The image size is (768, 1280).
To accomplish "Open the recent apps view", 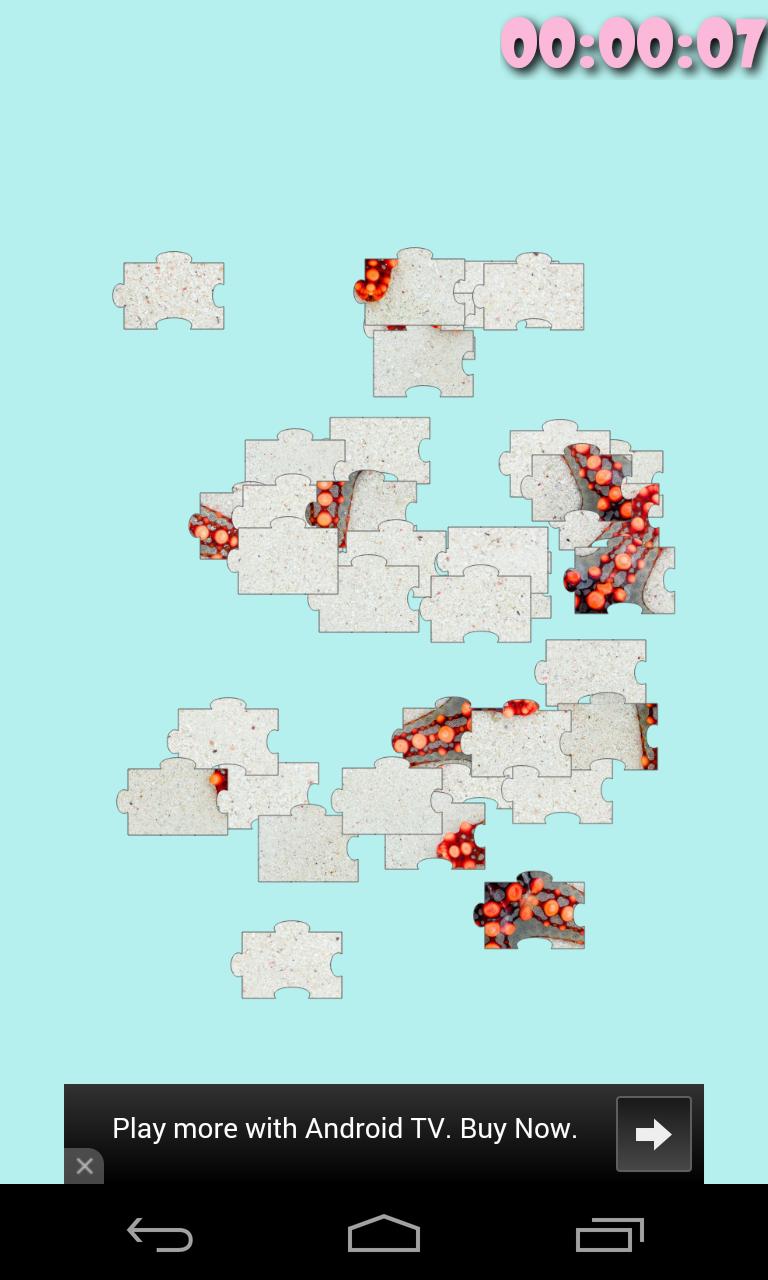I will pyautogui.click(x=609, y=1234).
